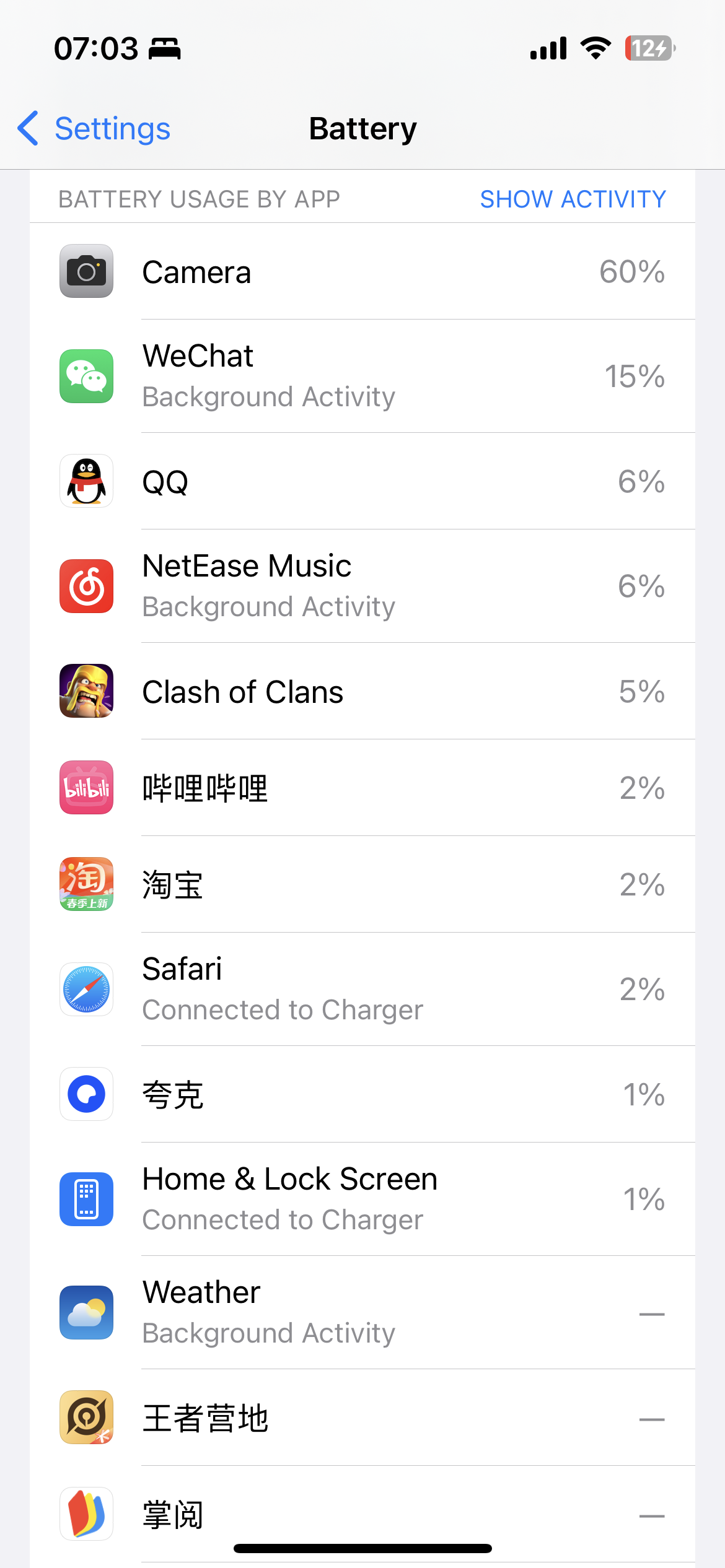Select the 淘宝 battery row

362,884
